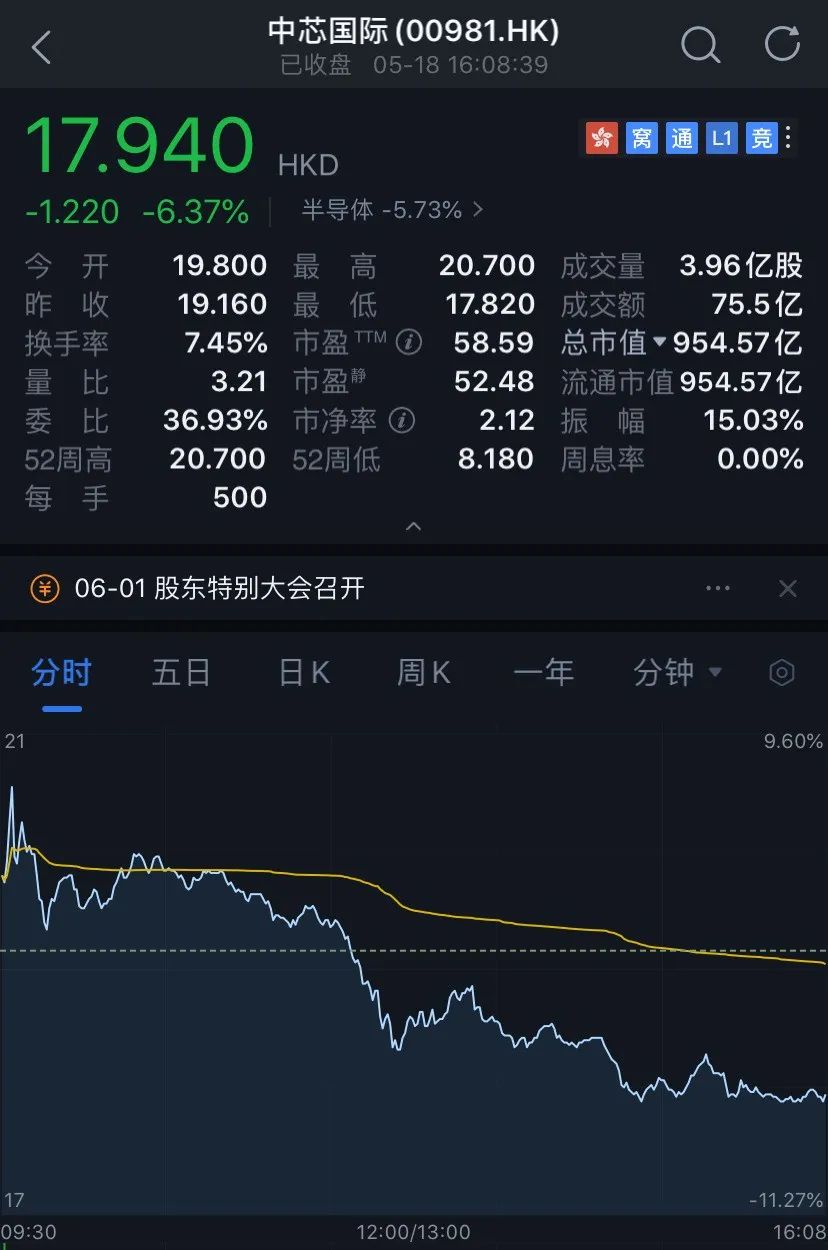This screenshot has width=828, height=1250.
Task: Show the 一年 chart
Action: tap(543, 673)
